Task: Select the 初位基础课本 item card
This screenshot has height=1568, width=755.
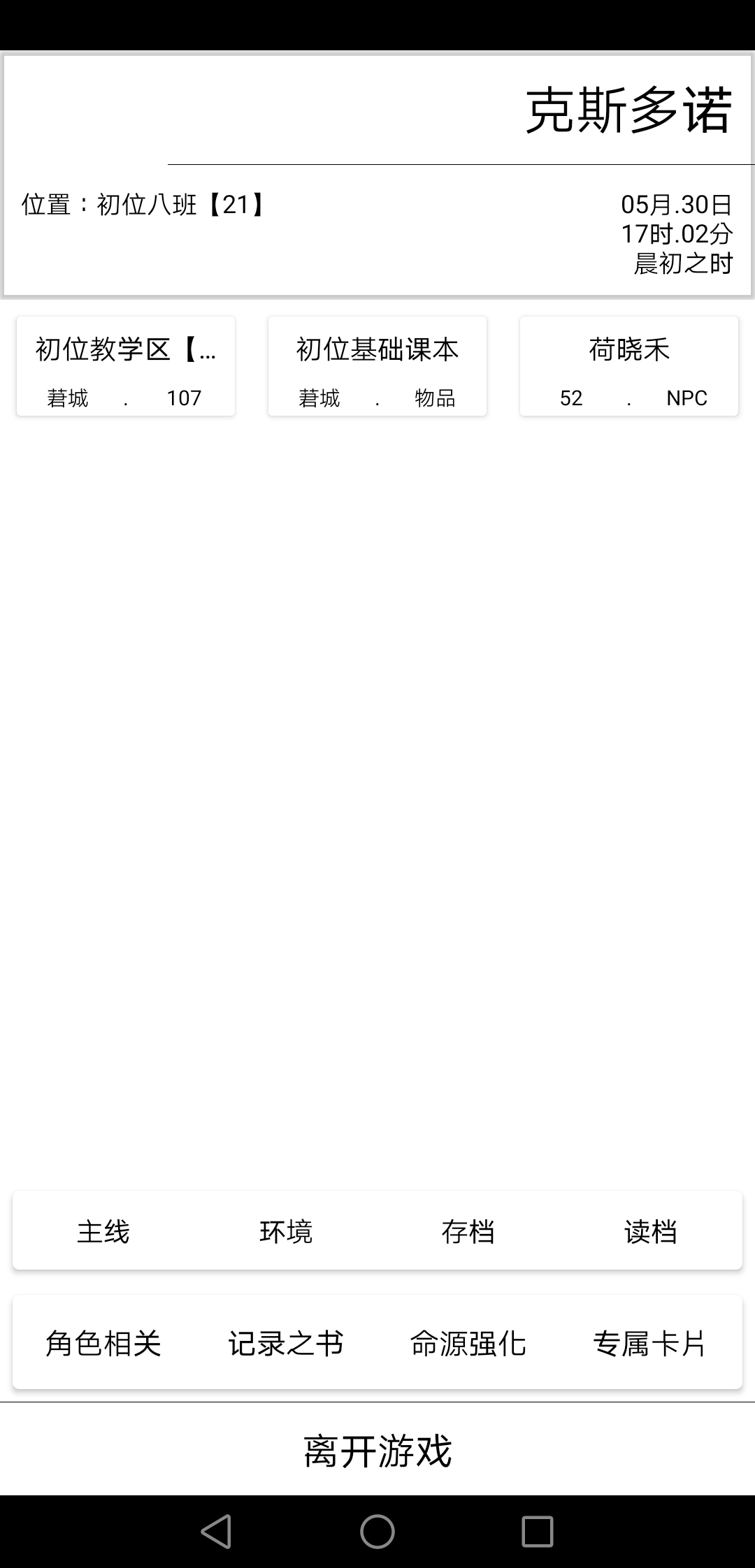Action: pos(377,366)
